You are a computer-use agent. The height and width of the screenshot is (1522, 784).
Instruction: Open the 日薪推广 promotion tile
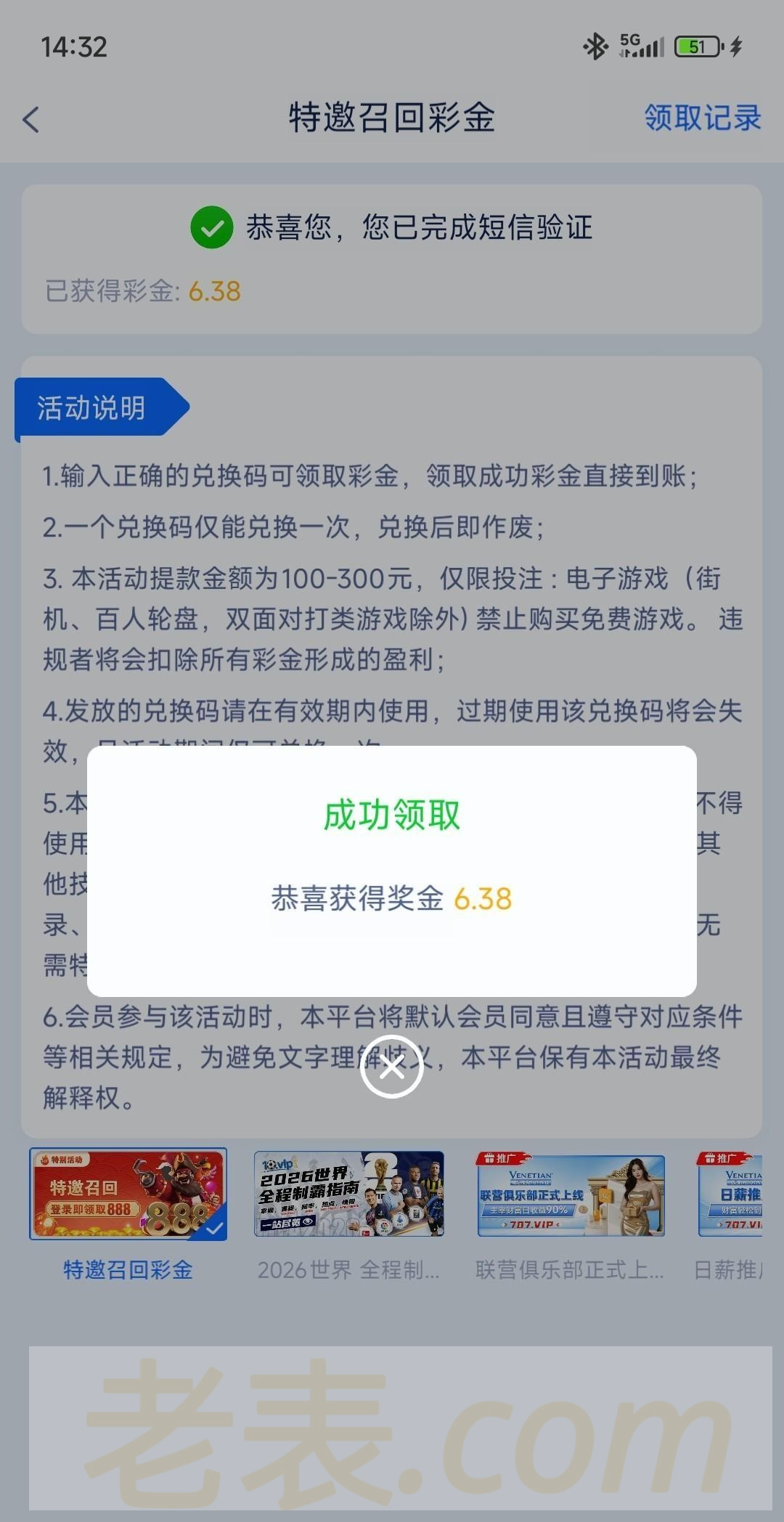click(x=730, y=1195)
